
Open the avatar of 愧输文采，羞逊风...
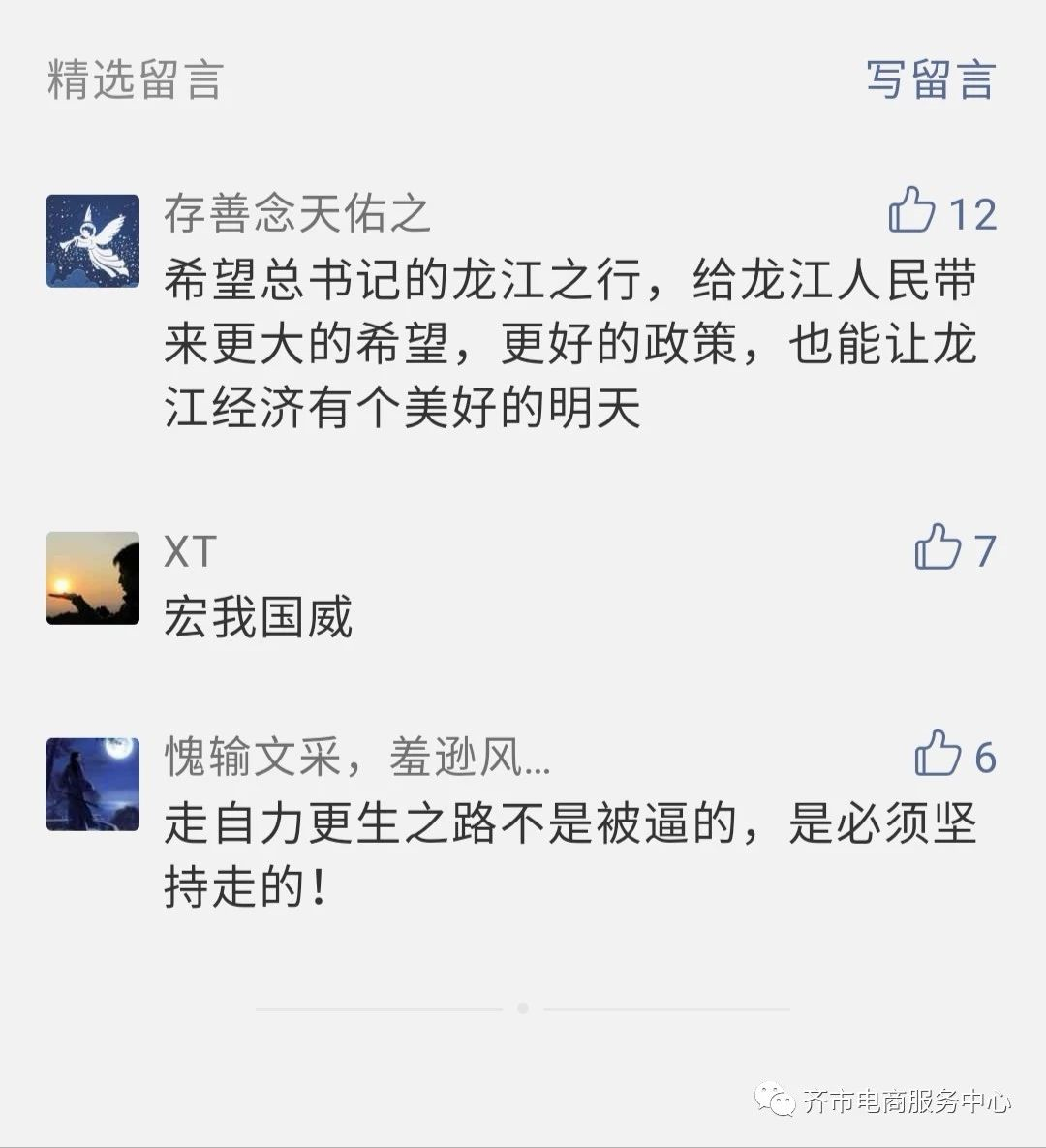point(93,784)
